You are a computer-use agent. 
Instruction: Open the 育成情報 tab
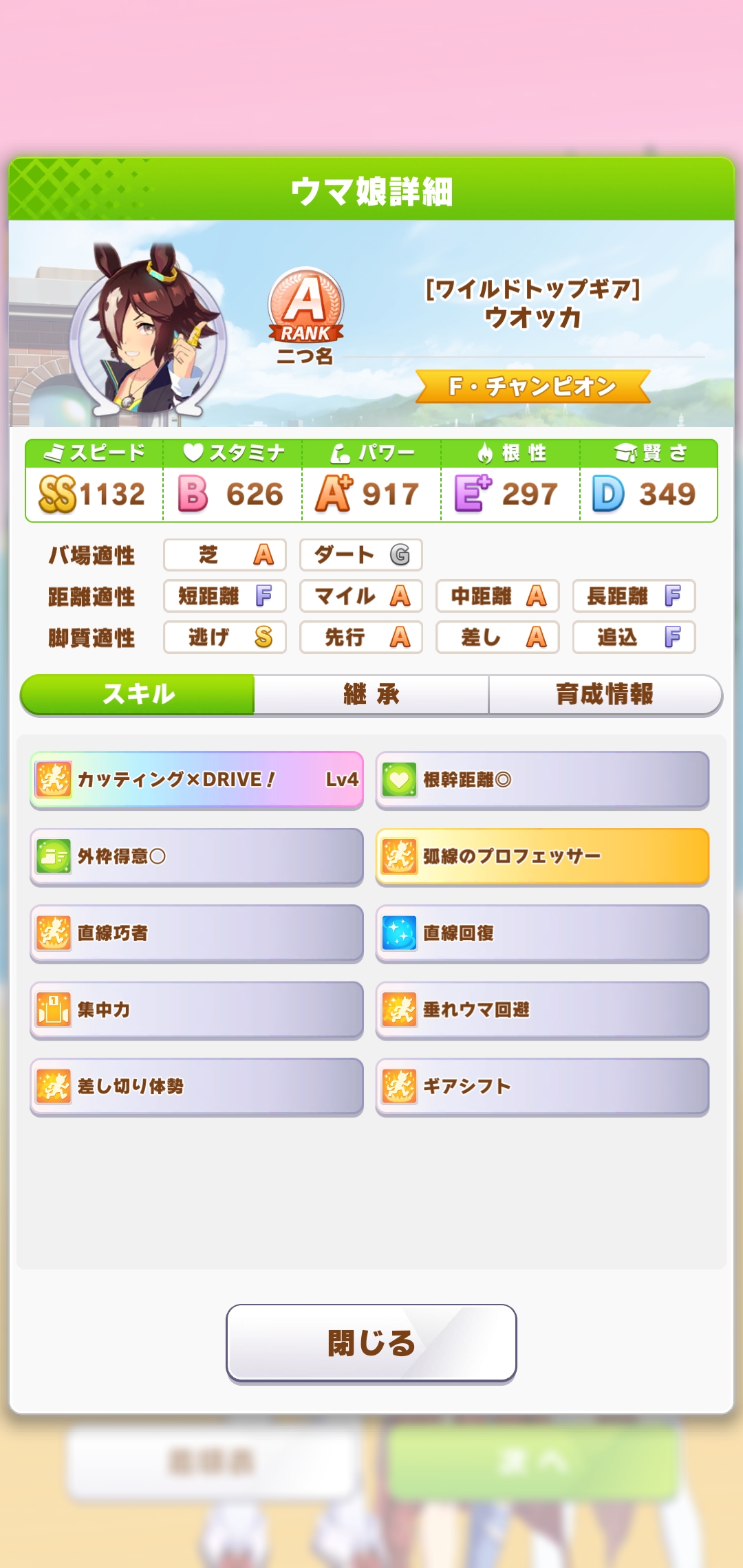605,695
